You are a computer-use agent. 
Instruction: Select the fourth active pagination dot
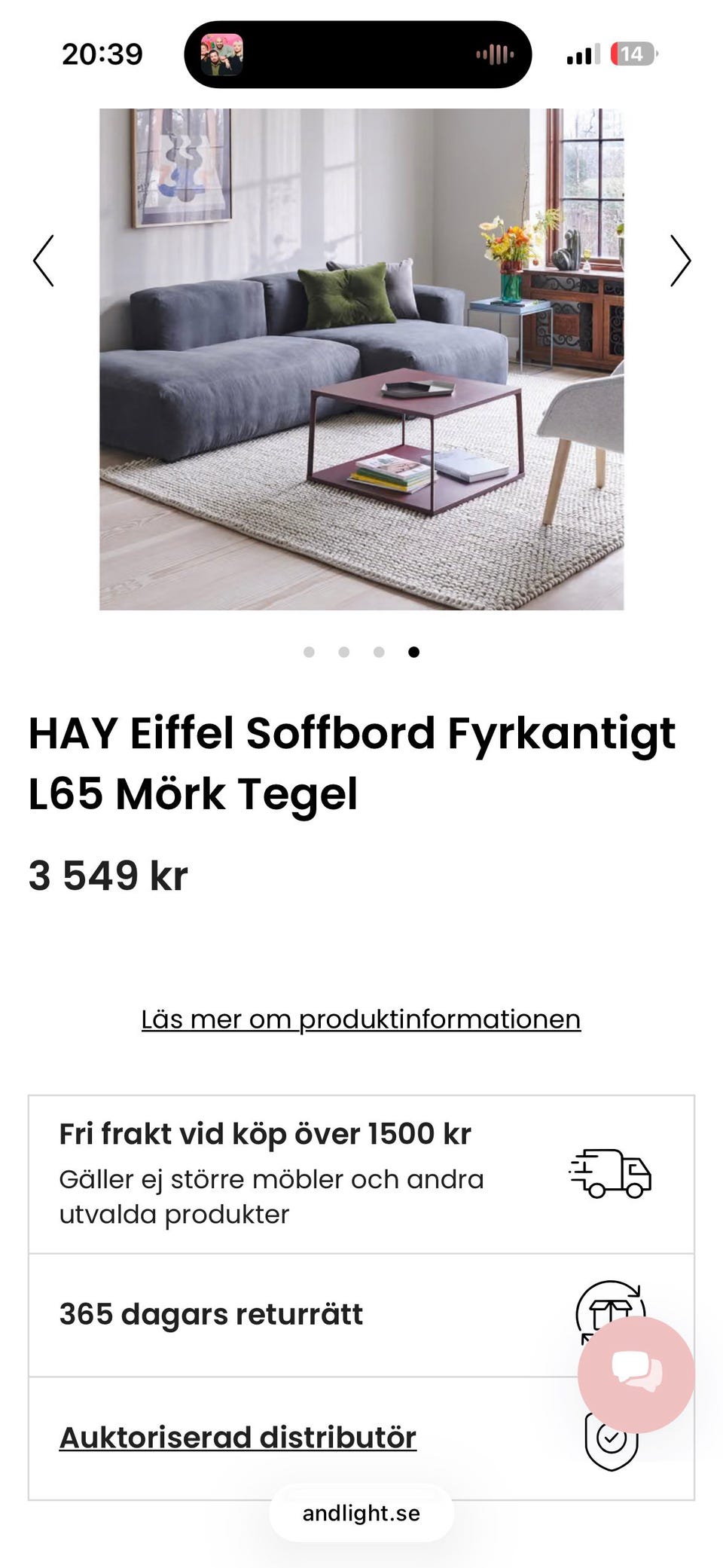coord(414,653)
